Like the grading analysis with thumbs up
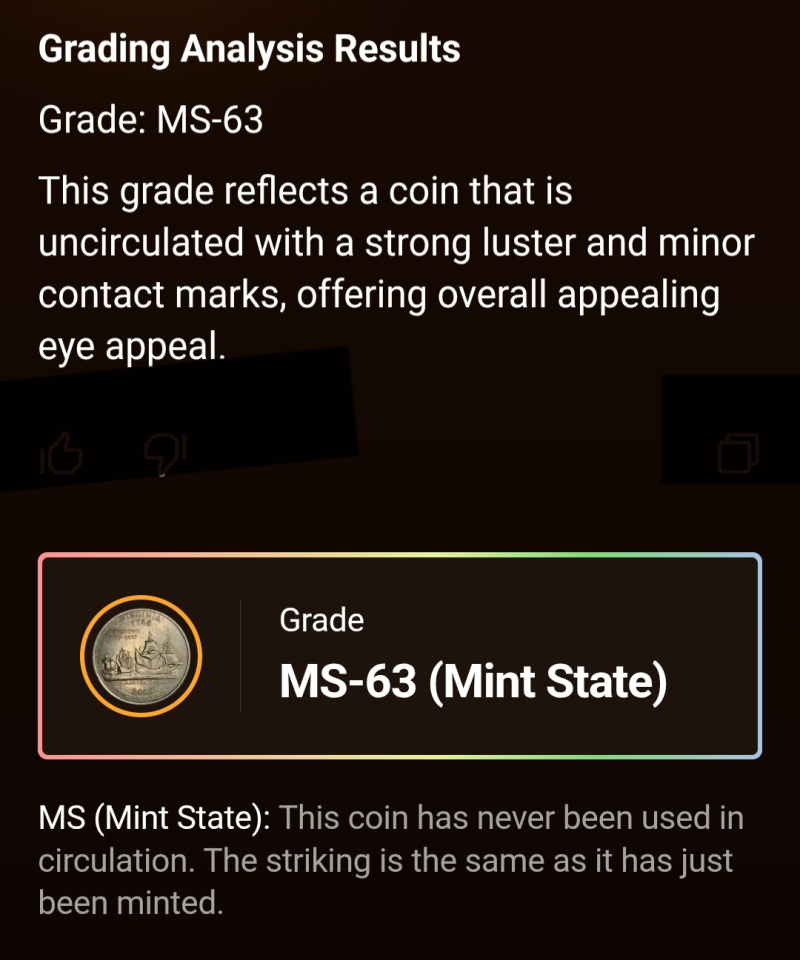Image resolution: width=800 pixels, height=960 pixels. 62,455
